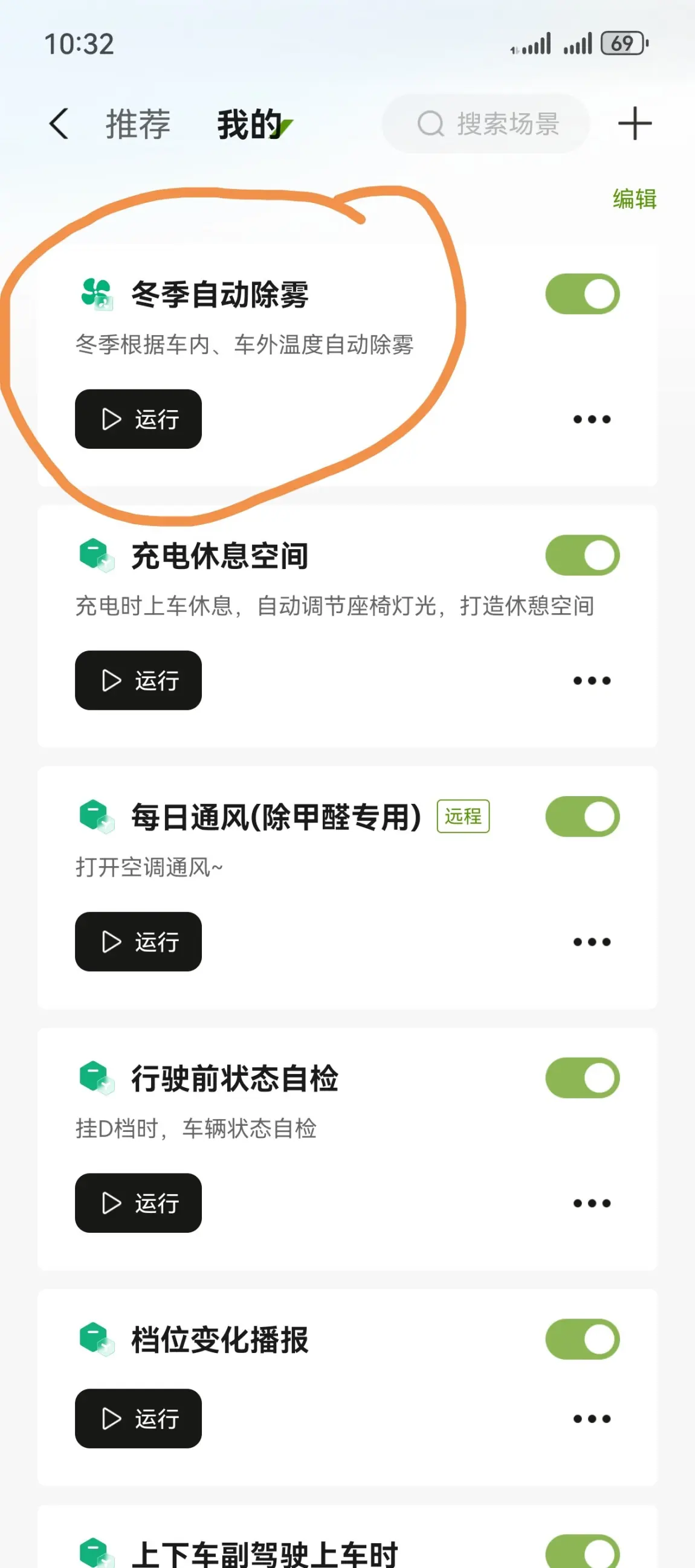Run the 行驶前状态自检 scene
The width and height of the screenshot is (695, 1568).
tap(138, 1203)
